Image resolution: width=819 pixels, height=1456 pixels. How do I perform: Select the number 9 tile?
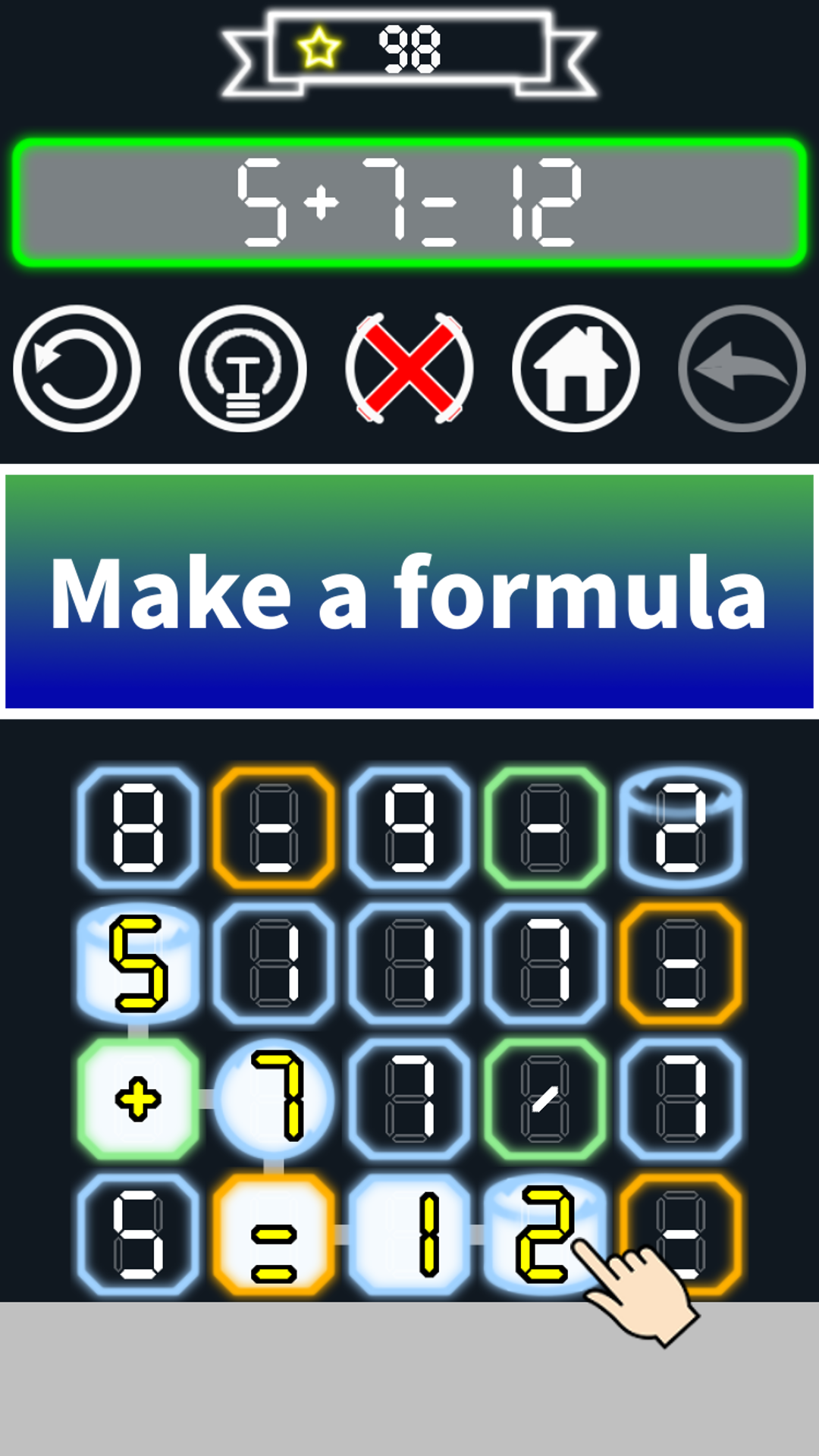pos(409,827)
